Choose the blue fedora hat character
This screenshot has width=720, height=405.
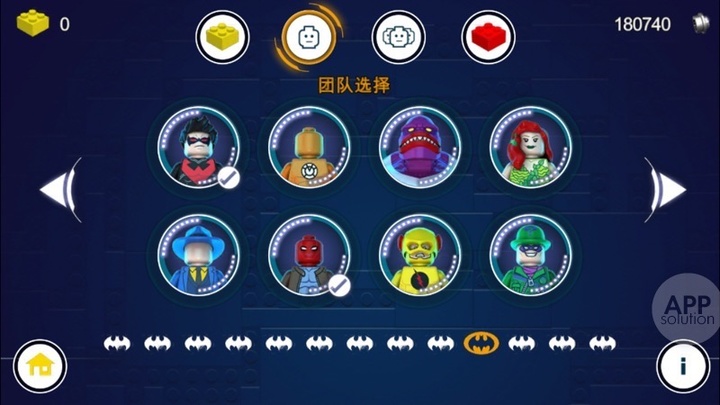click(x=199, y=255)
